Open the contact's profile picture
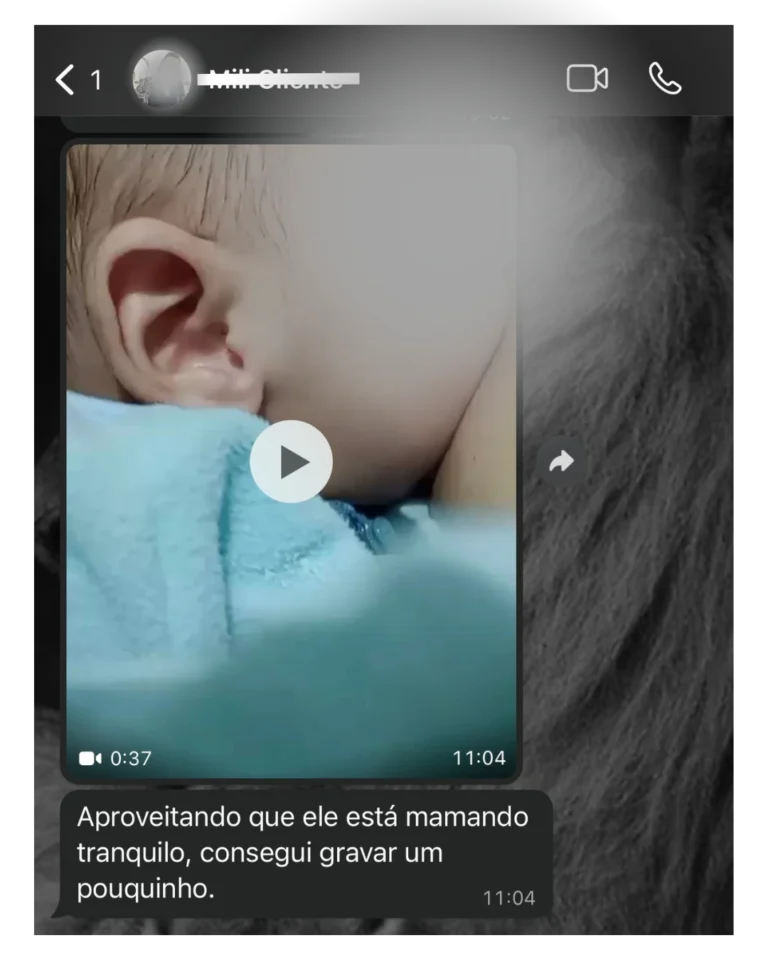 click(162, 79)
